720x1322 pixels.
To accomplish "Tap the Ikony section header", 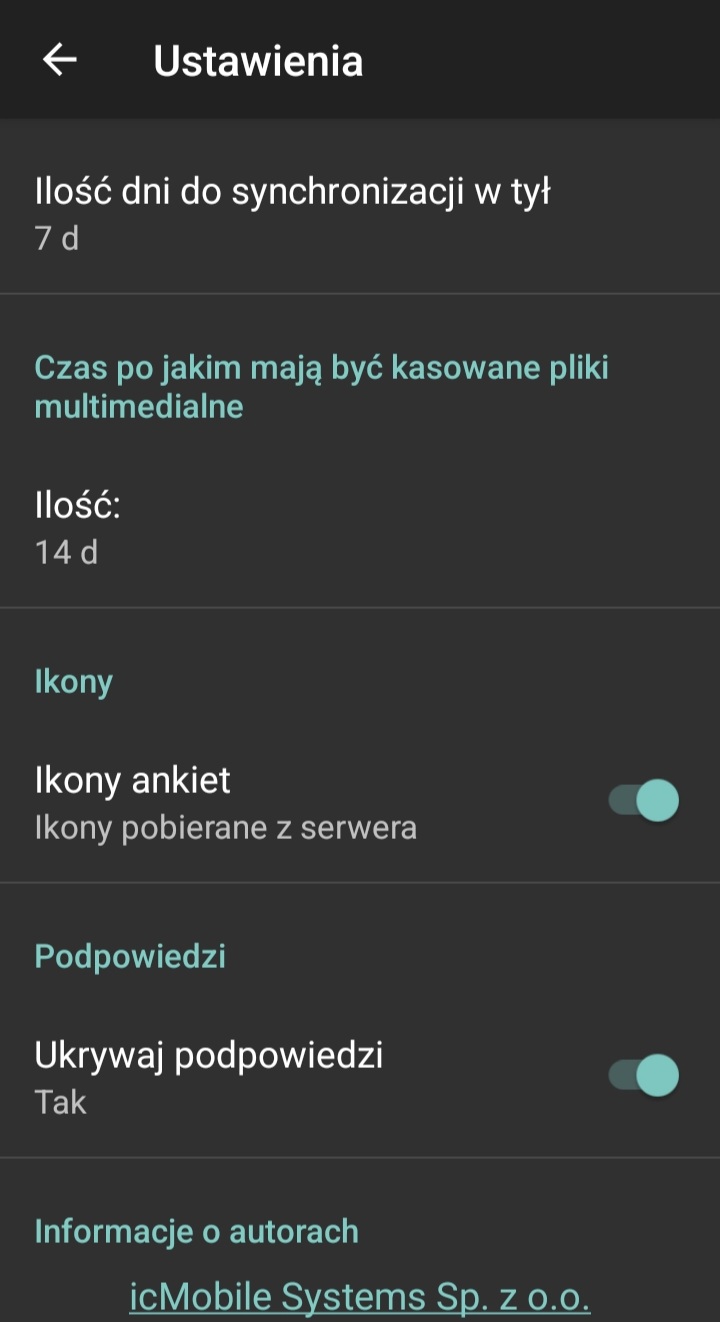I will coord(73,680).
